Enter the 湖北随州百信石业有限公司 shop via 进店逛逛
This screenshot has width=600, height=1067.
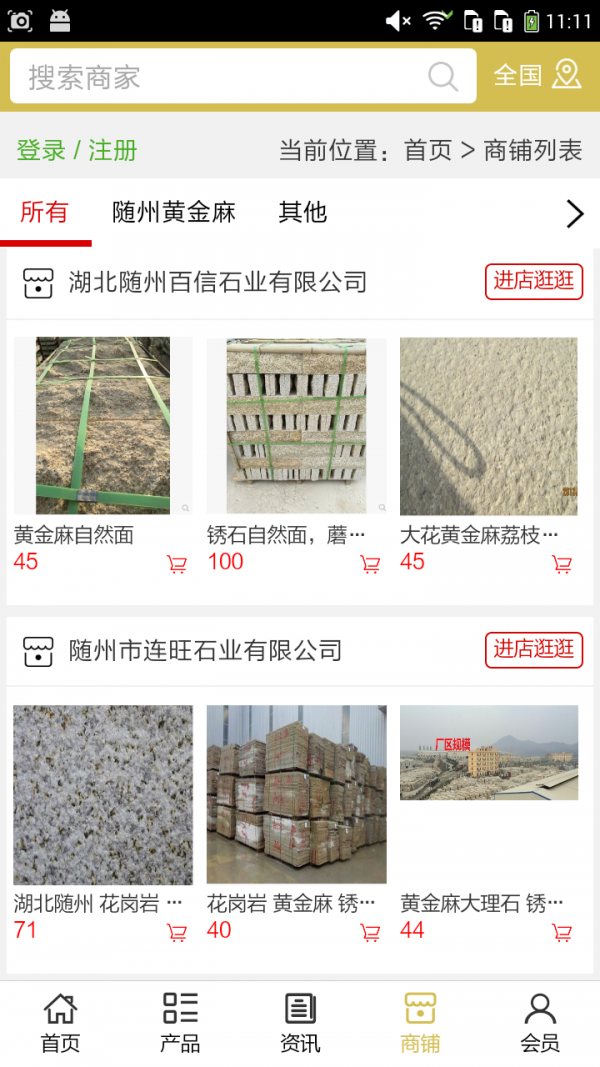(x=534, y=281)
